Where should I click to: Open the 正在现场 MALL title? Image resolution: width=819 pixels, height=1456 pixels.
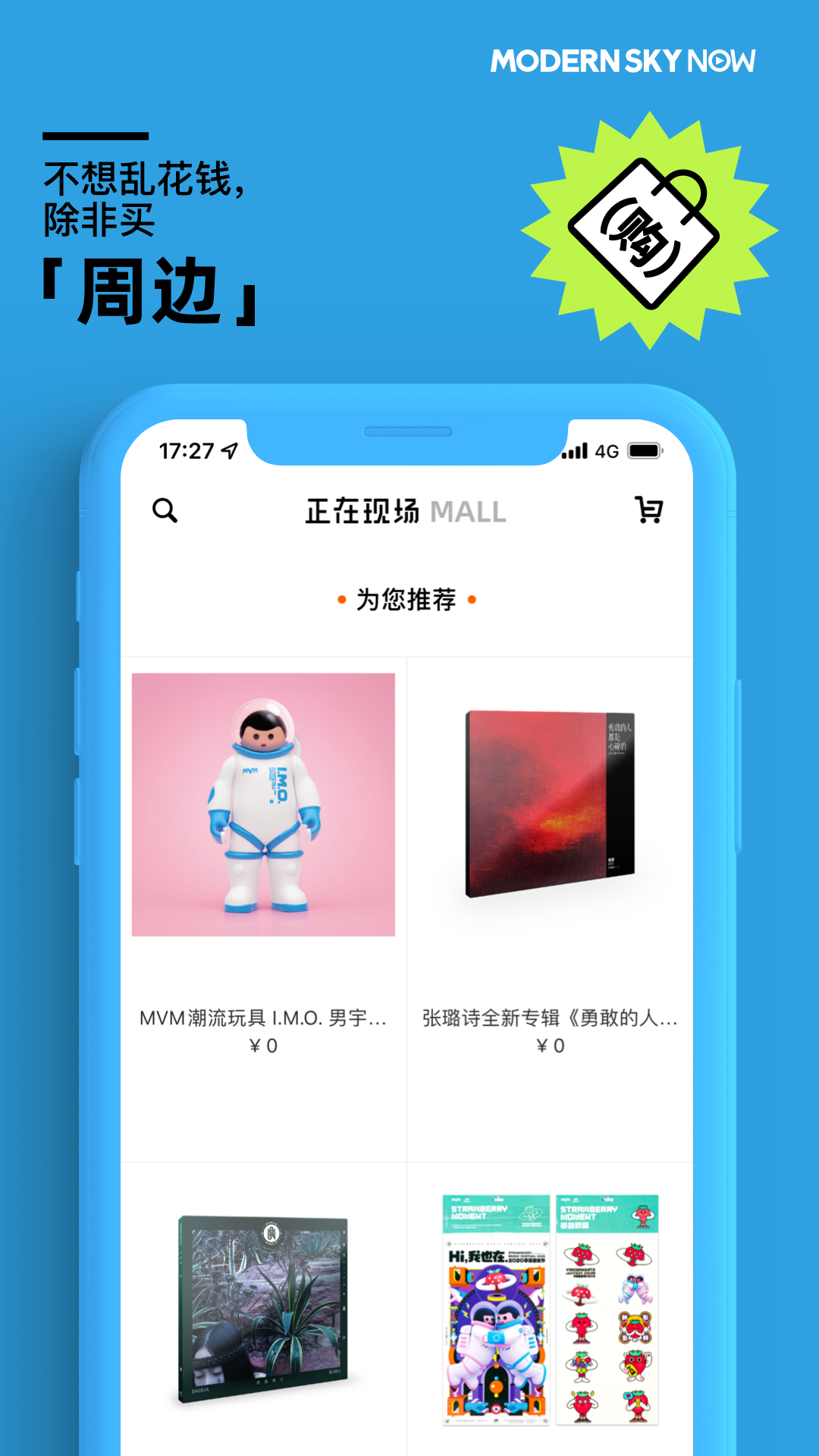pyautogui.click(x=406, y=512)
